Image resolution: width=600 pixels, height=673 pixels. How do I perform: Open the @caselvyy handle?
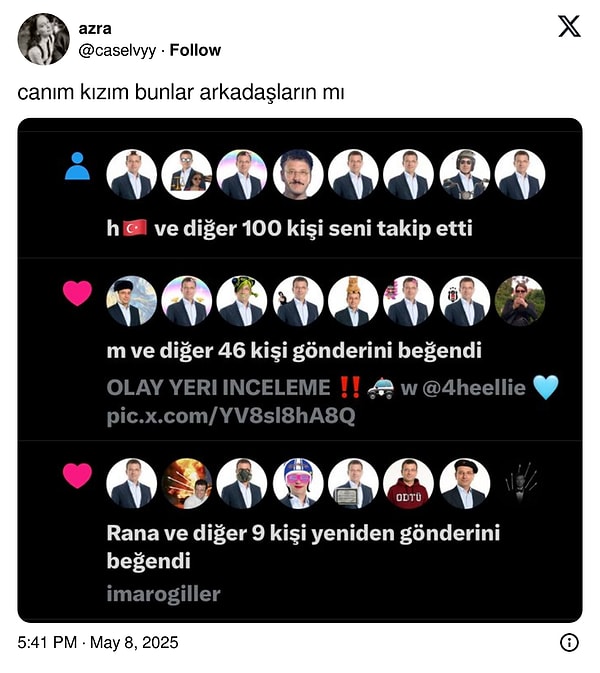(x=118, y=50)
